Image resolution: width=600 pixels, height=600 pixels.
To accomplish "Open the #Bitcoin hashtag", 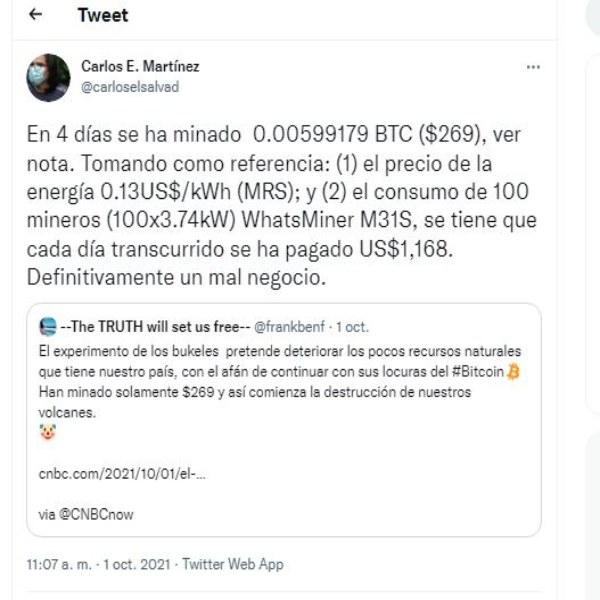I will 476,372.
